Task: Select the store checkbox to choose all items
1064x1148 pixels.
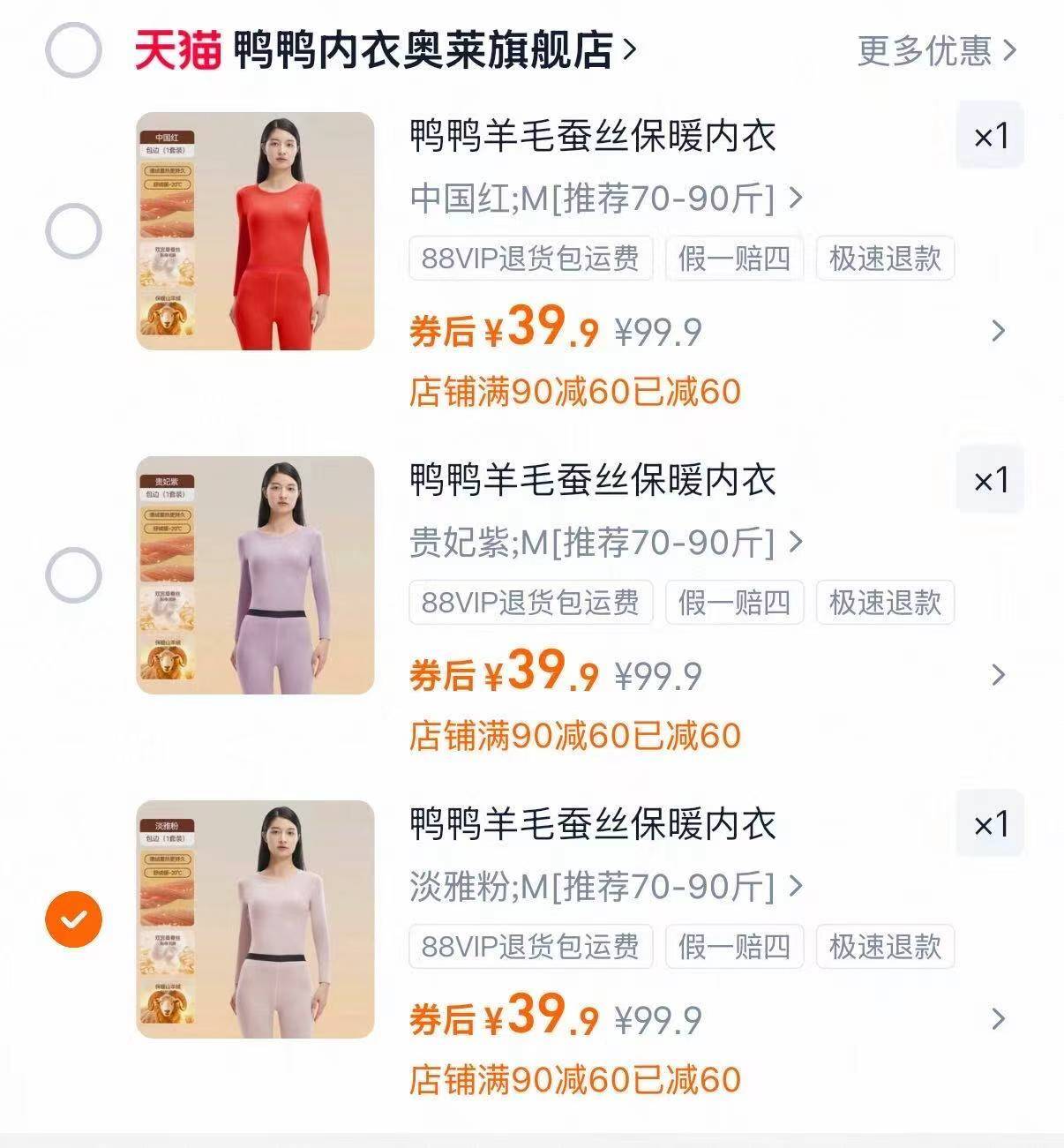Action: pos(75,49)
